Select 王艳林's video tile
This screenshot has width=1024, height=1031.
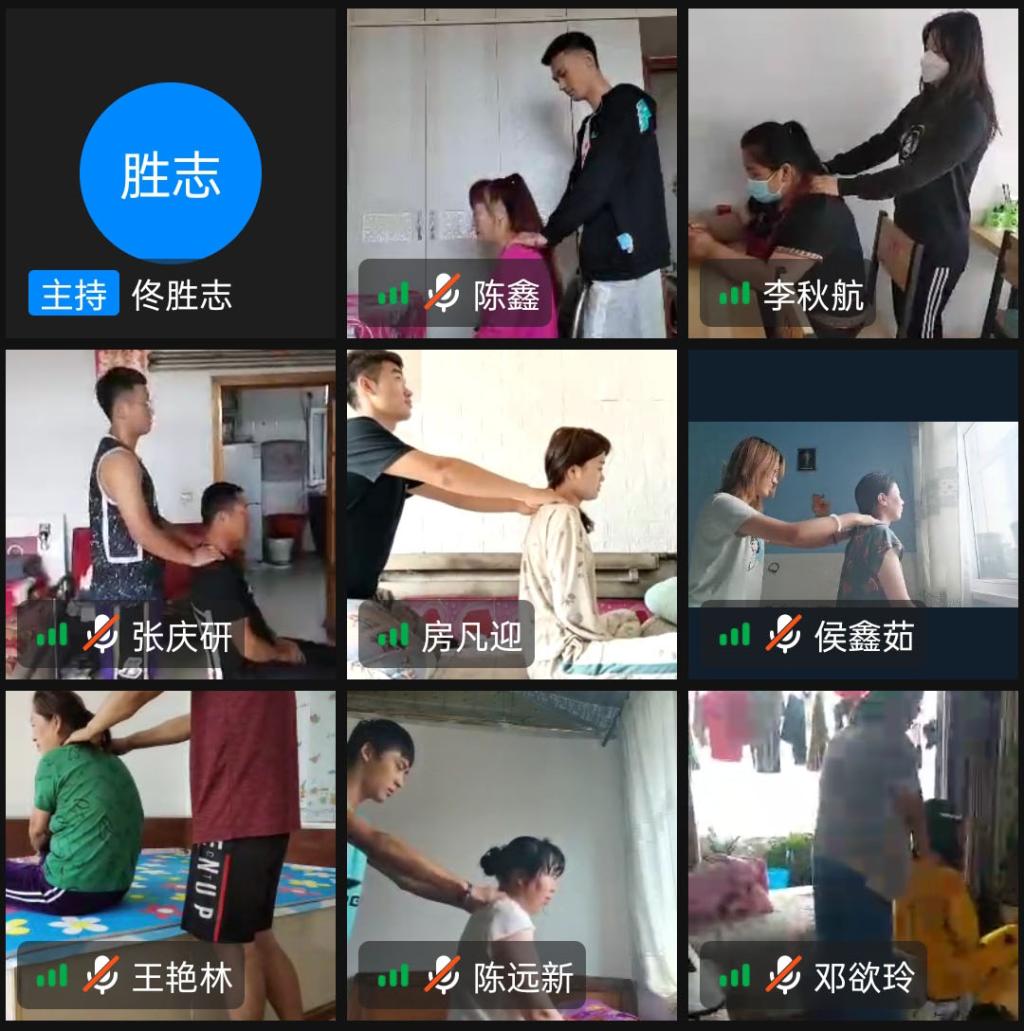[x=171, y=855]
